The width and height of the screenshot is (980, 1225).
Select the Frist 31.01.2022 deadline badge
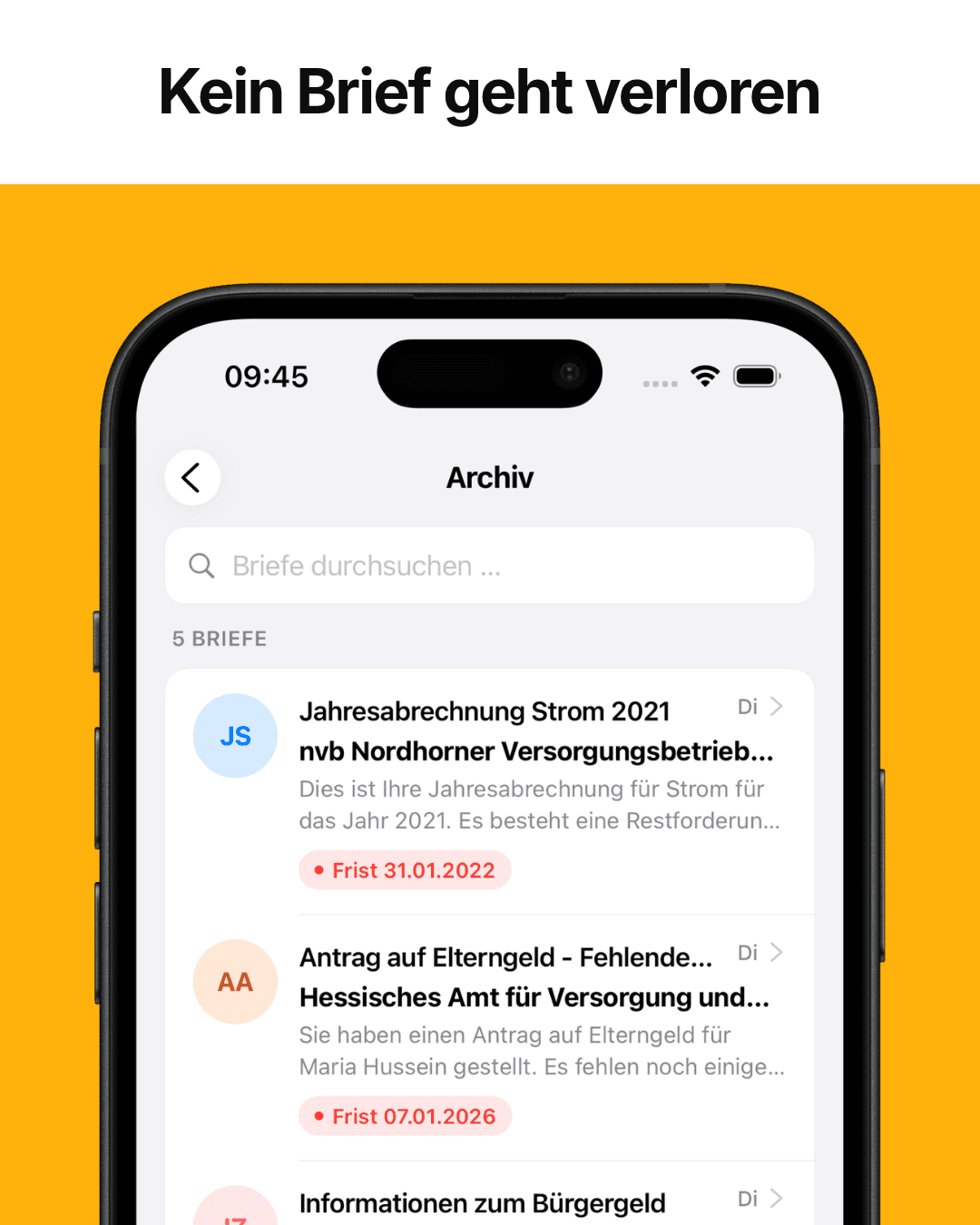pyautogui.click(x=405, y=869)
